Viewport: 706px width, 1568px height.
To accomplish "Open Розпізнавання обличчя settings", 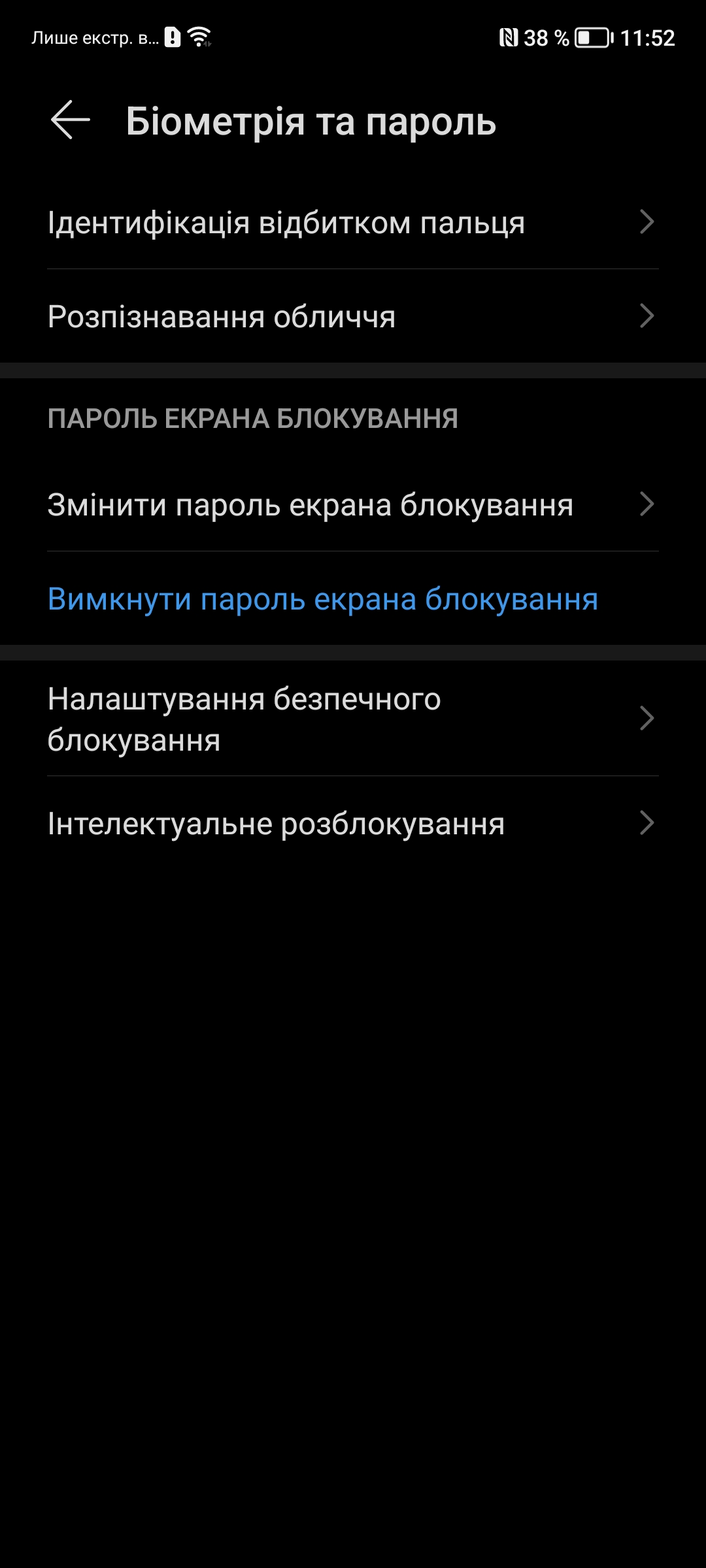I will [353, 316].
